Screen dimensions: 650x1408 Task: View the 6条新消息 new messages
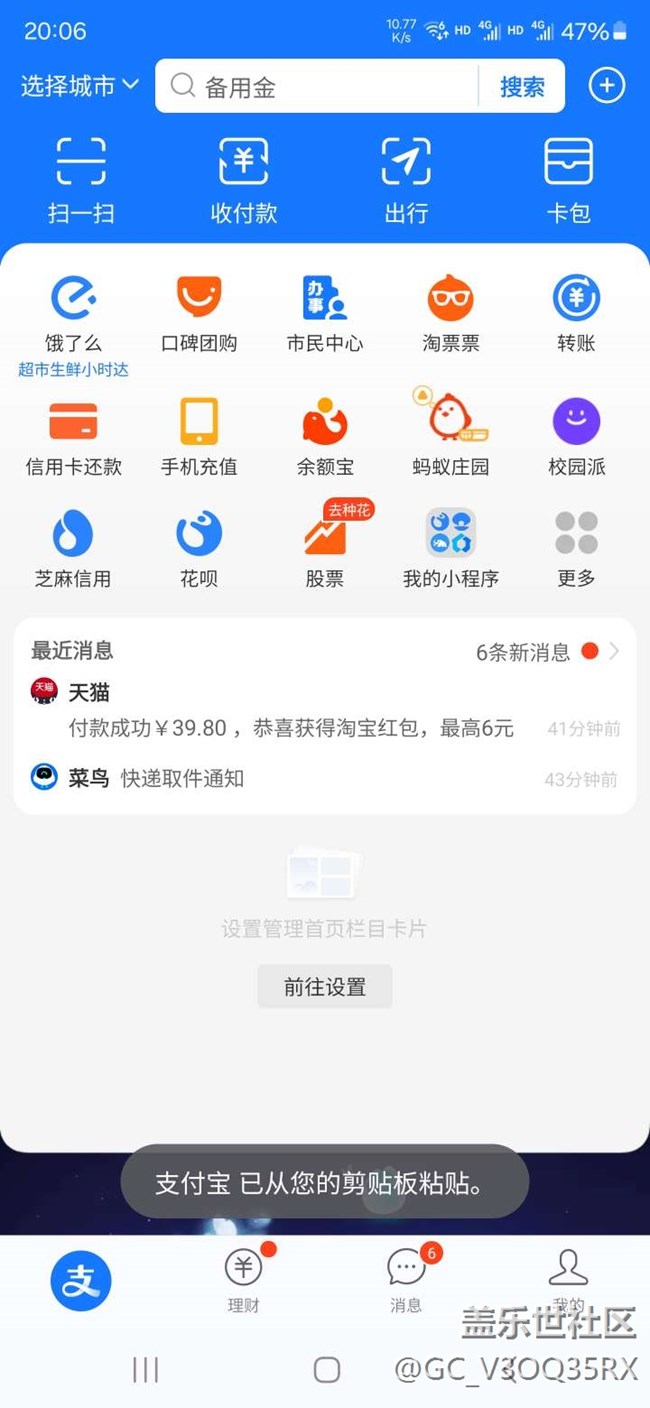pos(547,652)
